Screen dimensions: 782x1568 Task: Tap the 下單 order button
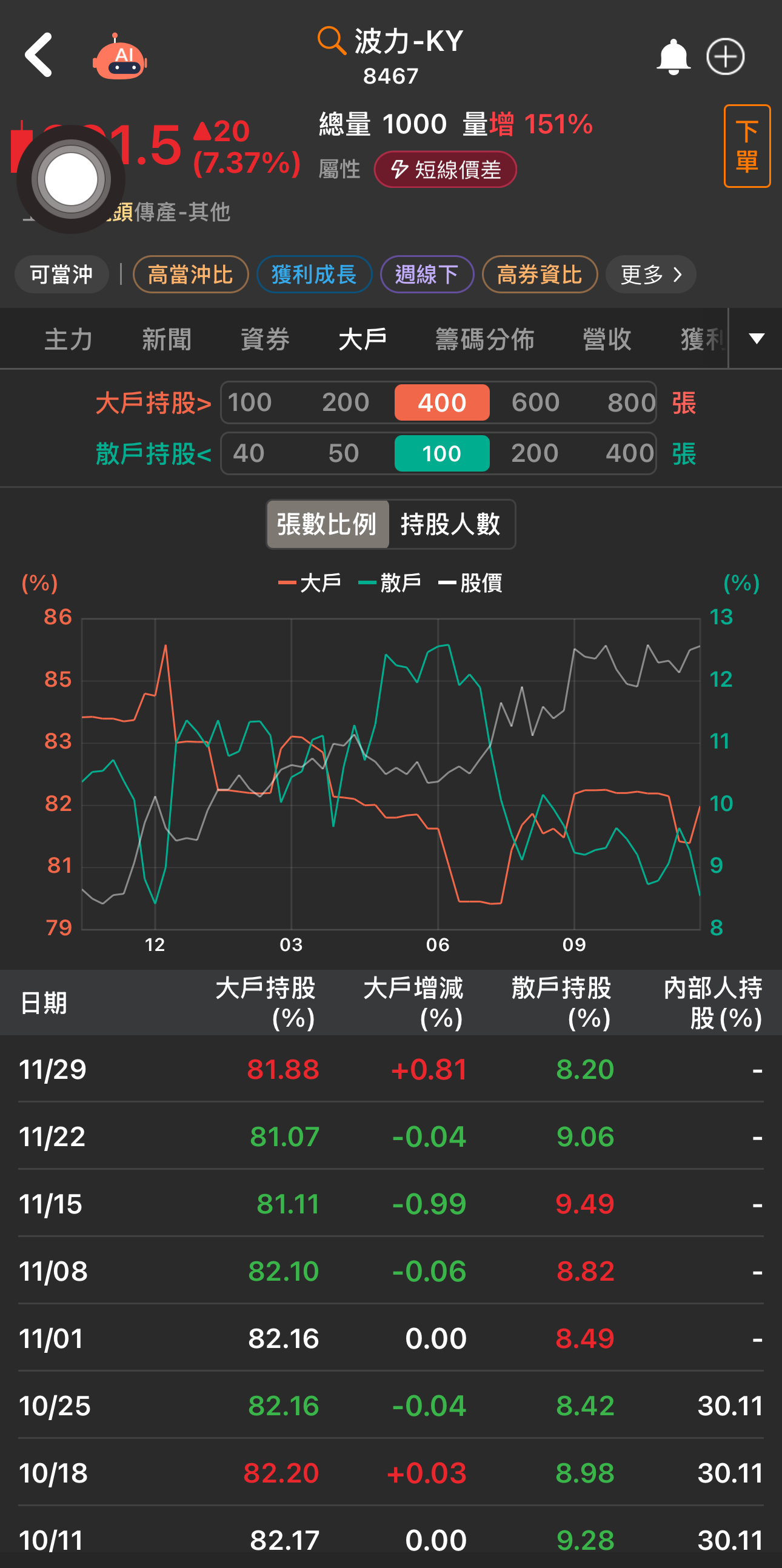[x=747, y=146]
